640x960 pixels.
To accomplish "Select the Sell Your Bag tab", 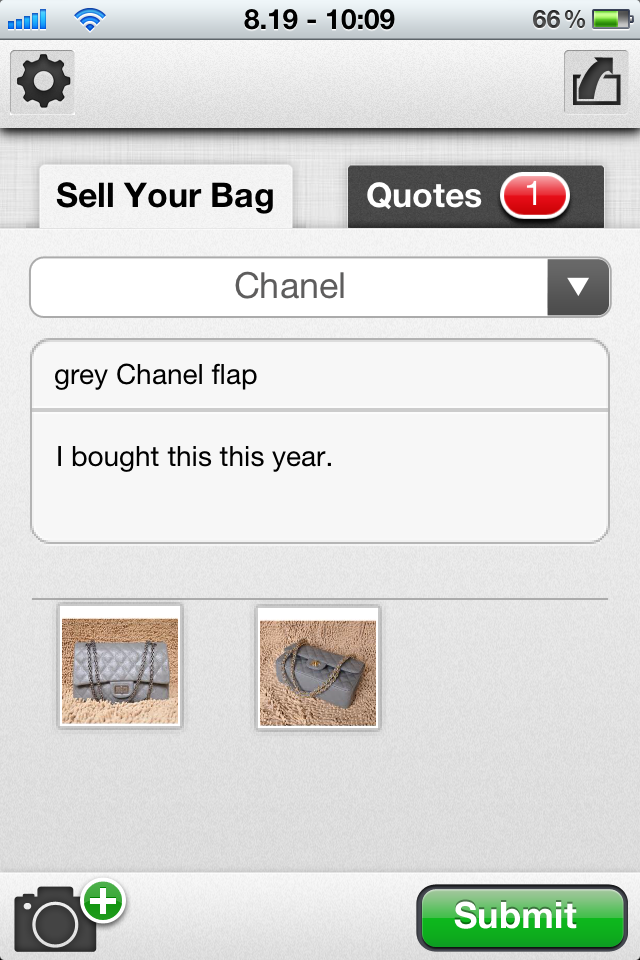I will coord(165,196).
